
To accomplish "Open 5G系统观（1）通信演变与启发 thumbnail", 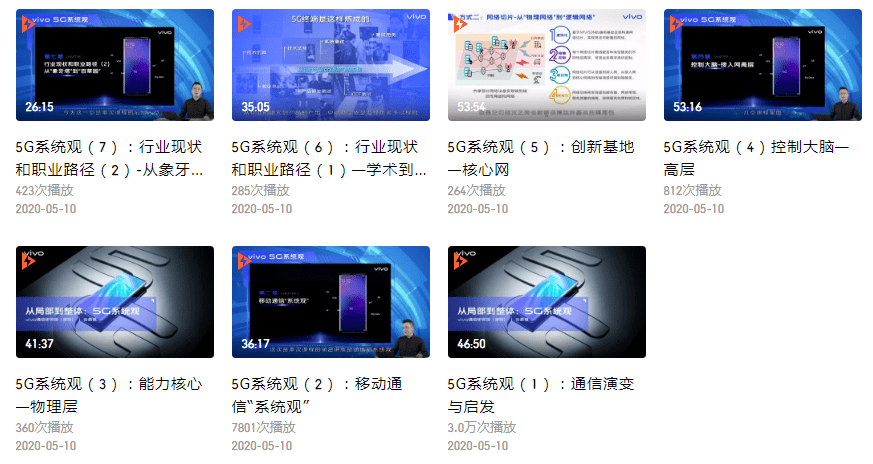I will [547, 302].
